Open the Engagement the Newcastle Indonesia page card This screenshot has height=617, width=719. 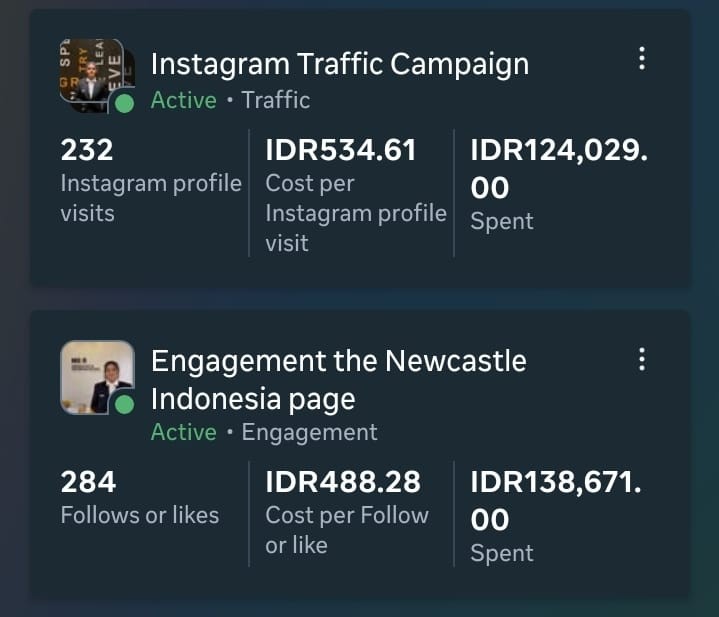[x=338, y=379]
